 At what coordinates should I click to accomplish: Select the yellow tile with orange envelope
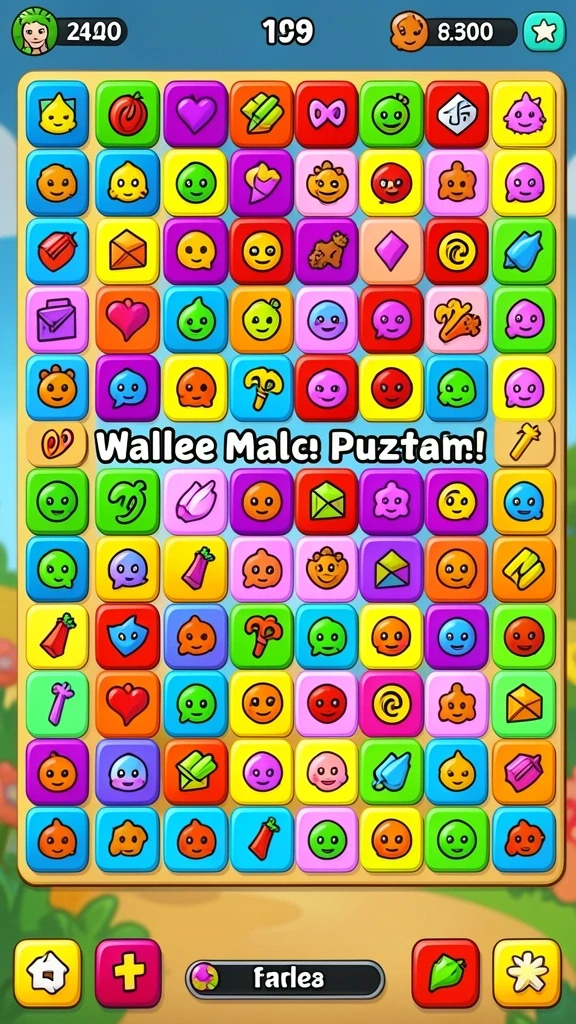tap(127, 251)
